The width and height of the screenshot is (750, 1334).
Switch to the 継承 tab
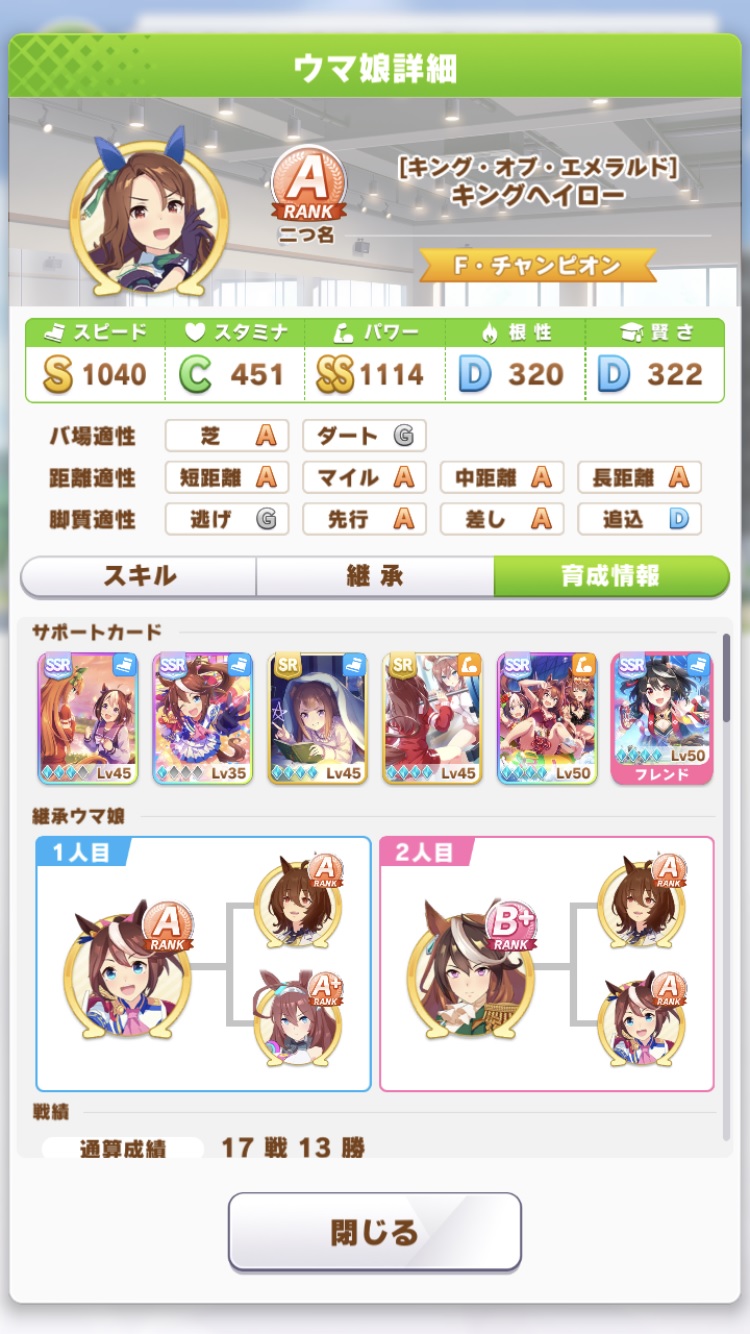(375, 576)
